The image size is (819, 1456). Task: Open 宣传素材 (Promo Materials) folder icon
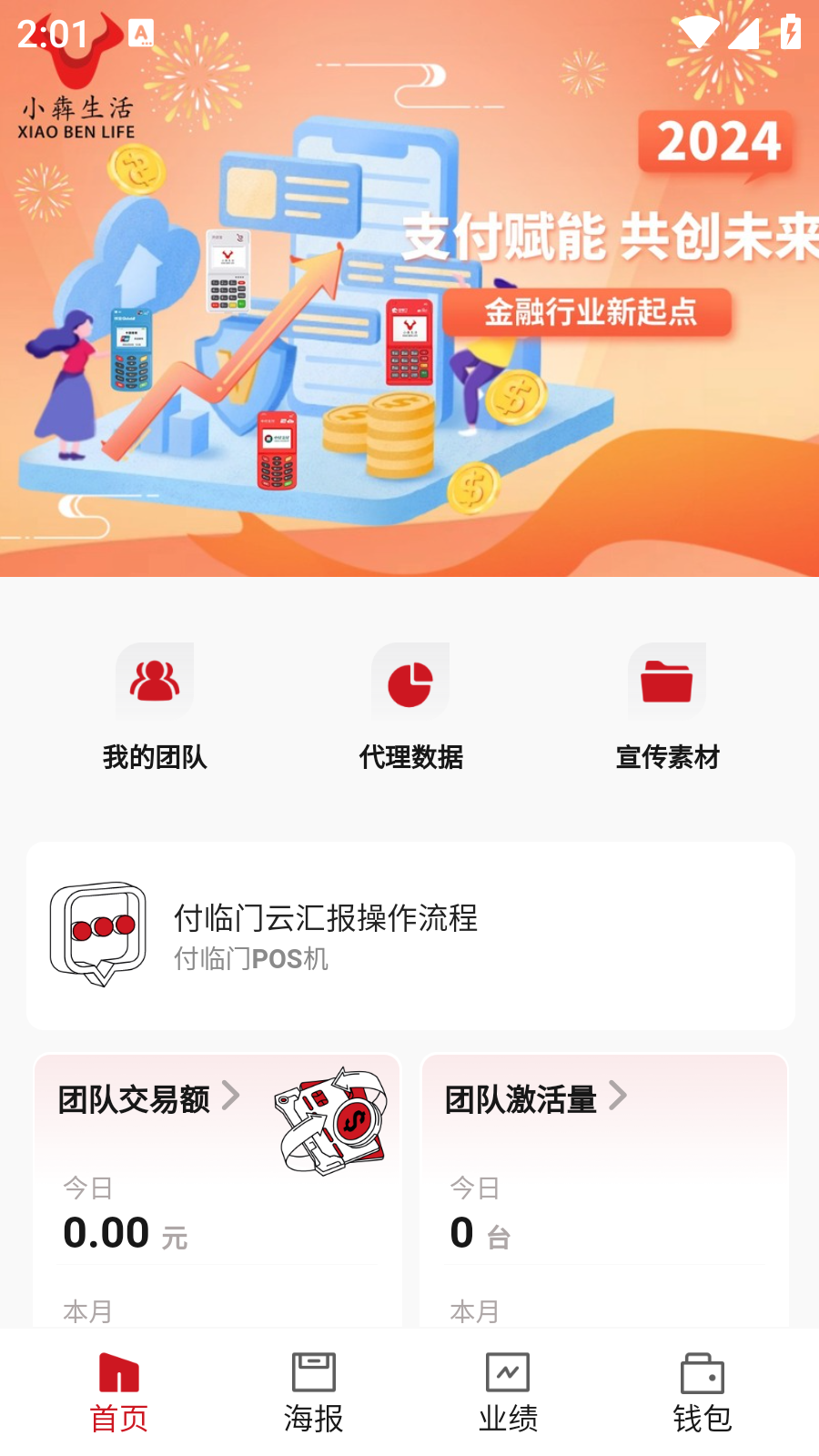click(667, 681)
